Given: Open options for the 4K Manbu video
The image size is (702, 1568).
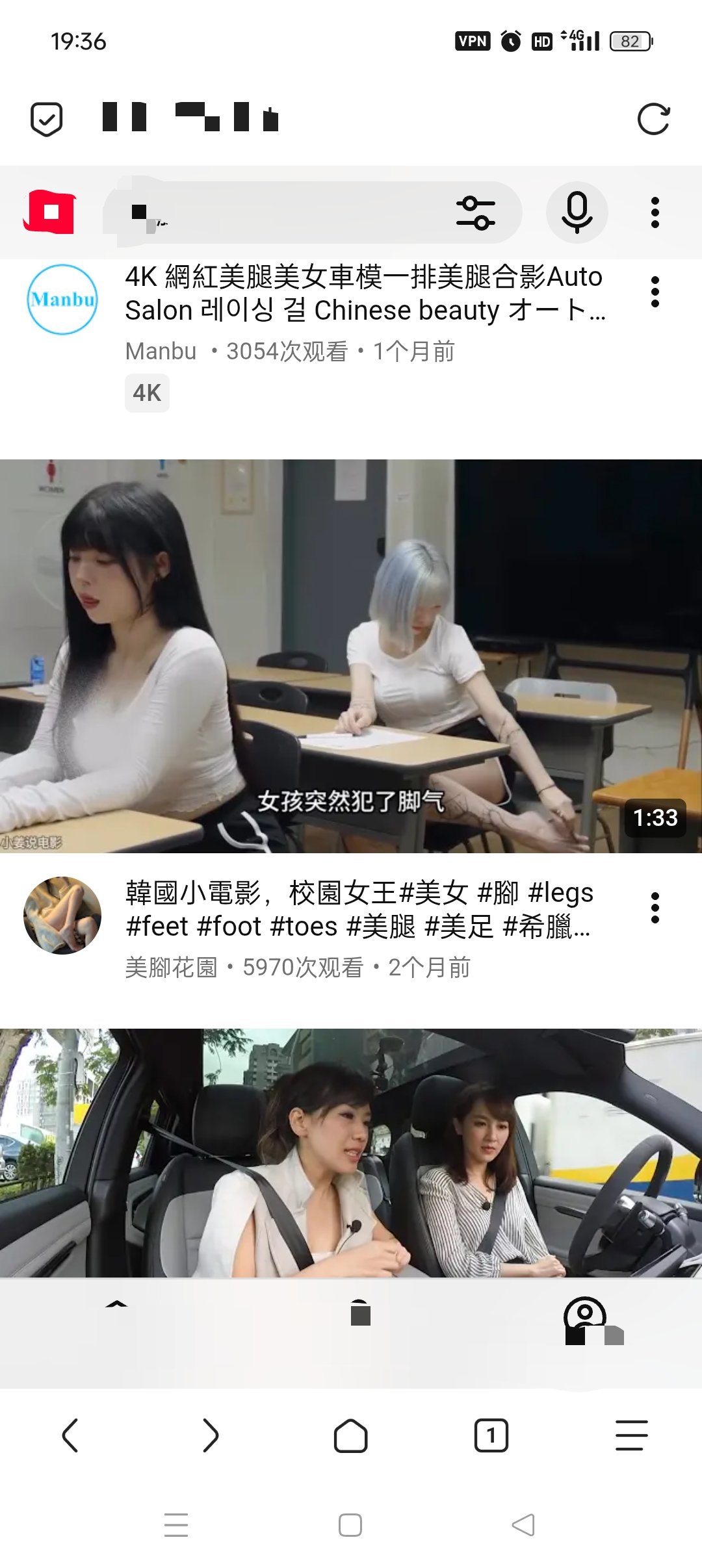Looking at the screenshot, I should (655, 292).
